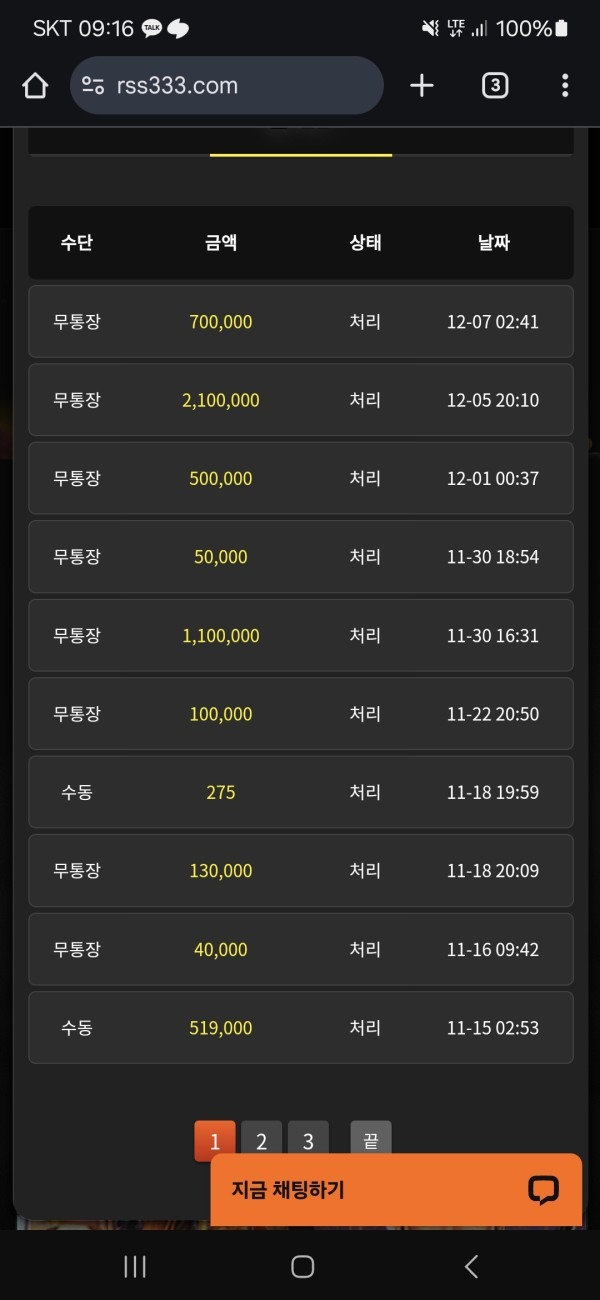Go to page 3 of the list
The width and height of the screenshot is (600, 1300).
point(308,1140)
